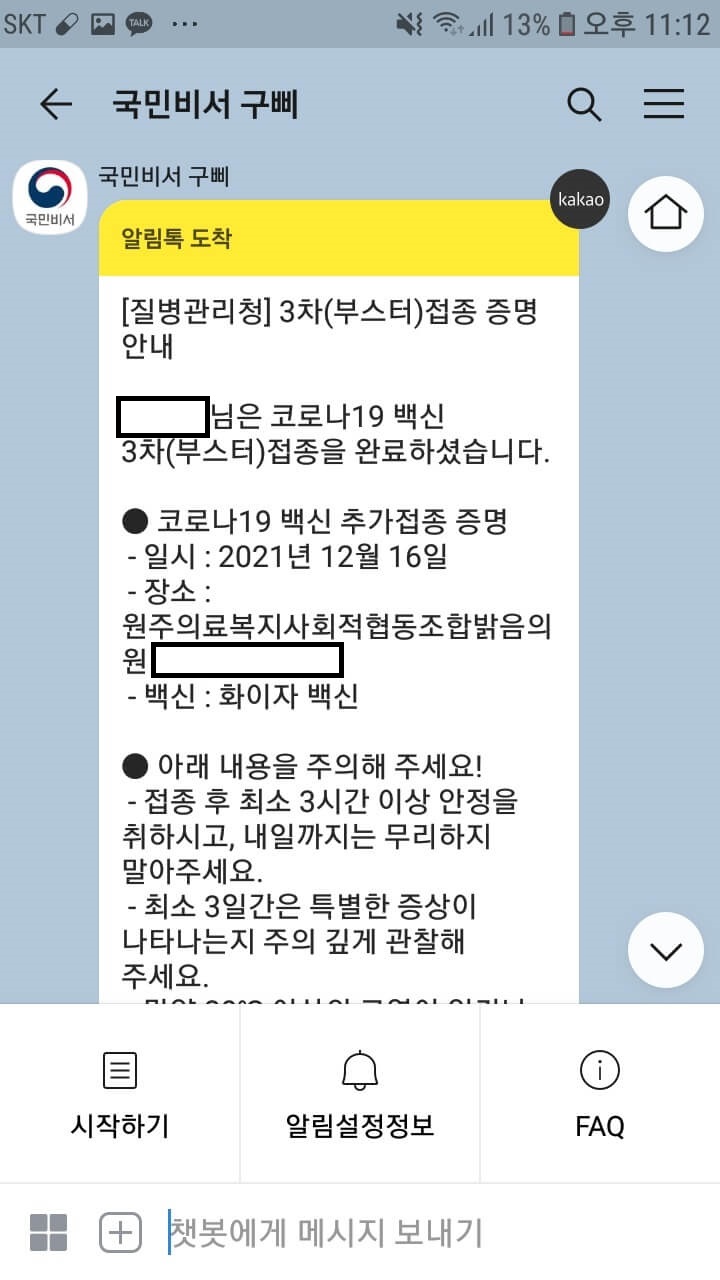Screen dimensions: 720x1280
Task: Tap the bell icon for 알림설정정보
Action: 359,1069
